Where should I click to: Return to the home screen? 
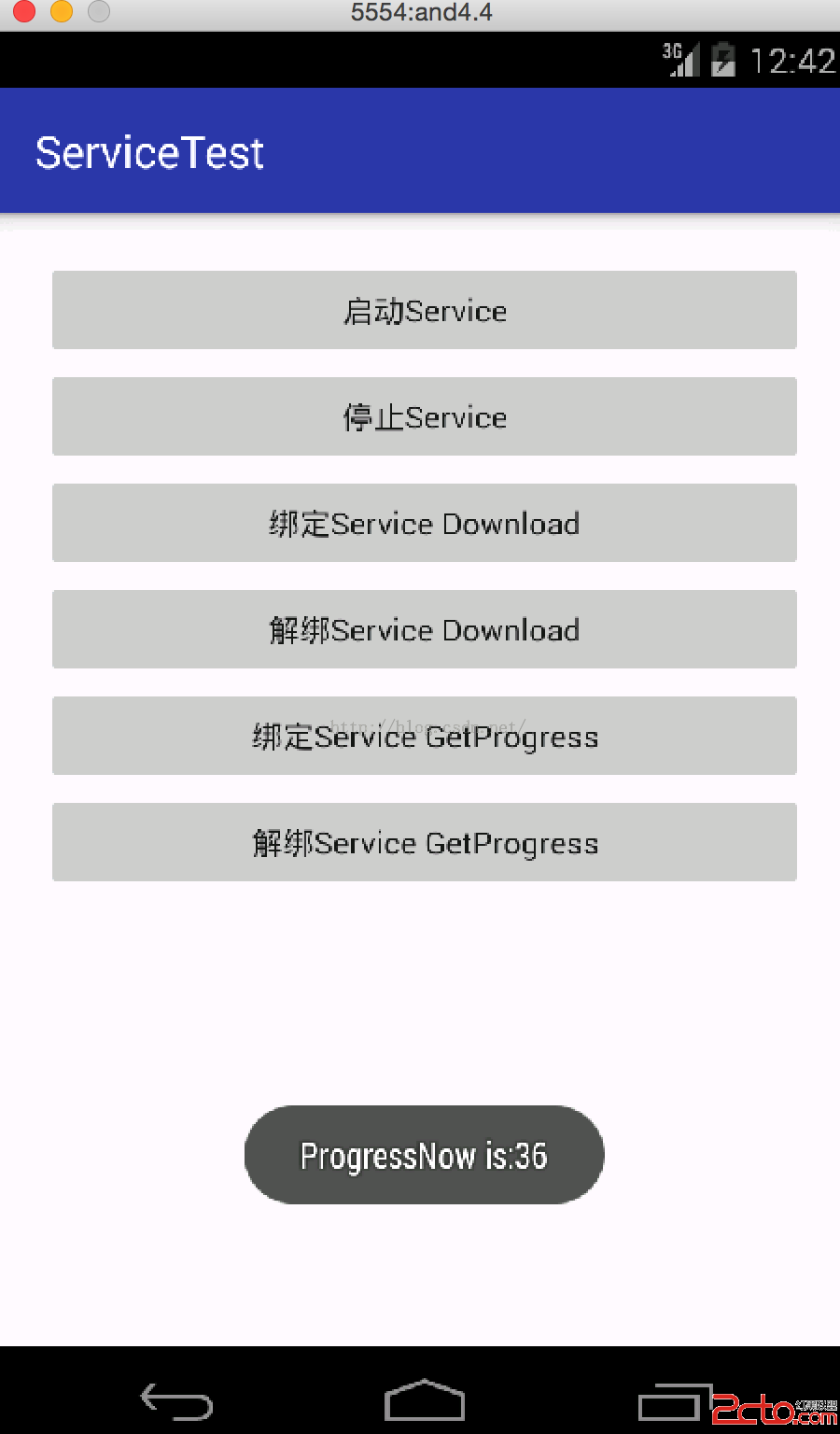pyautogui.click(x=425, y=1400)
